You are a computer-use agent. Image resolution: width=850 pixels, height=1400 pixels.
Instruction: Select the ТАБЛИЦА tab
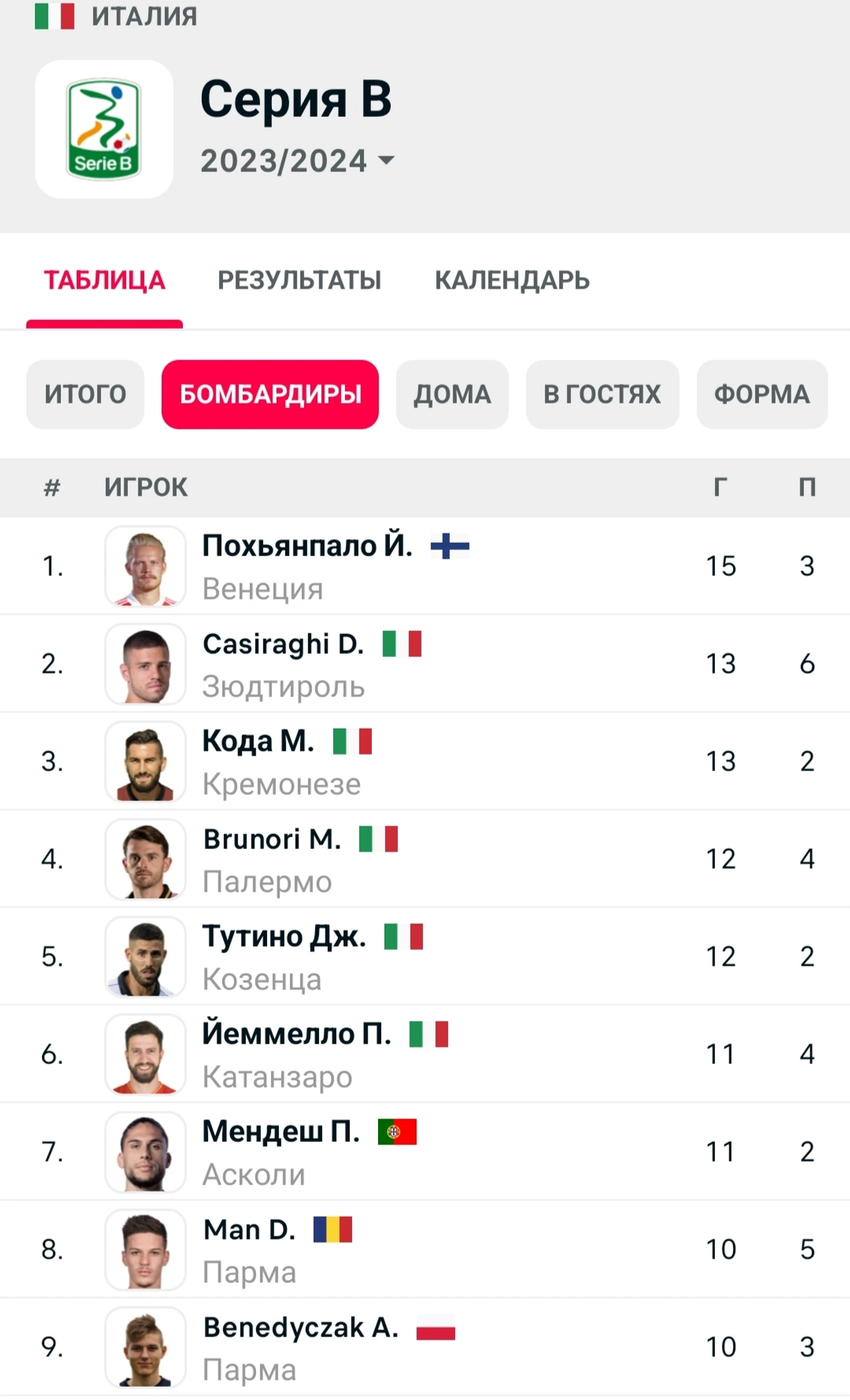(x=105, y=281)
